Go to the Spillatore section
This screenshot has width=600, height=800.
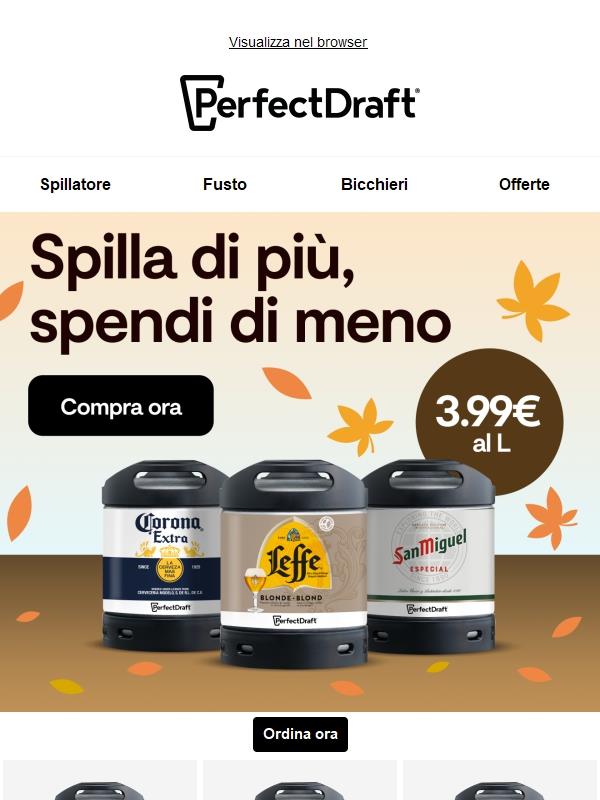75,184
